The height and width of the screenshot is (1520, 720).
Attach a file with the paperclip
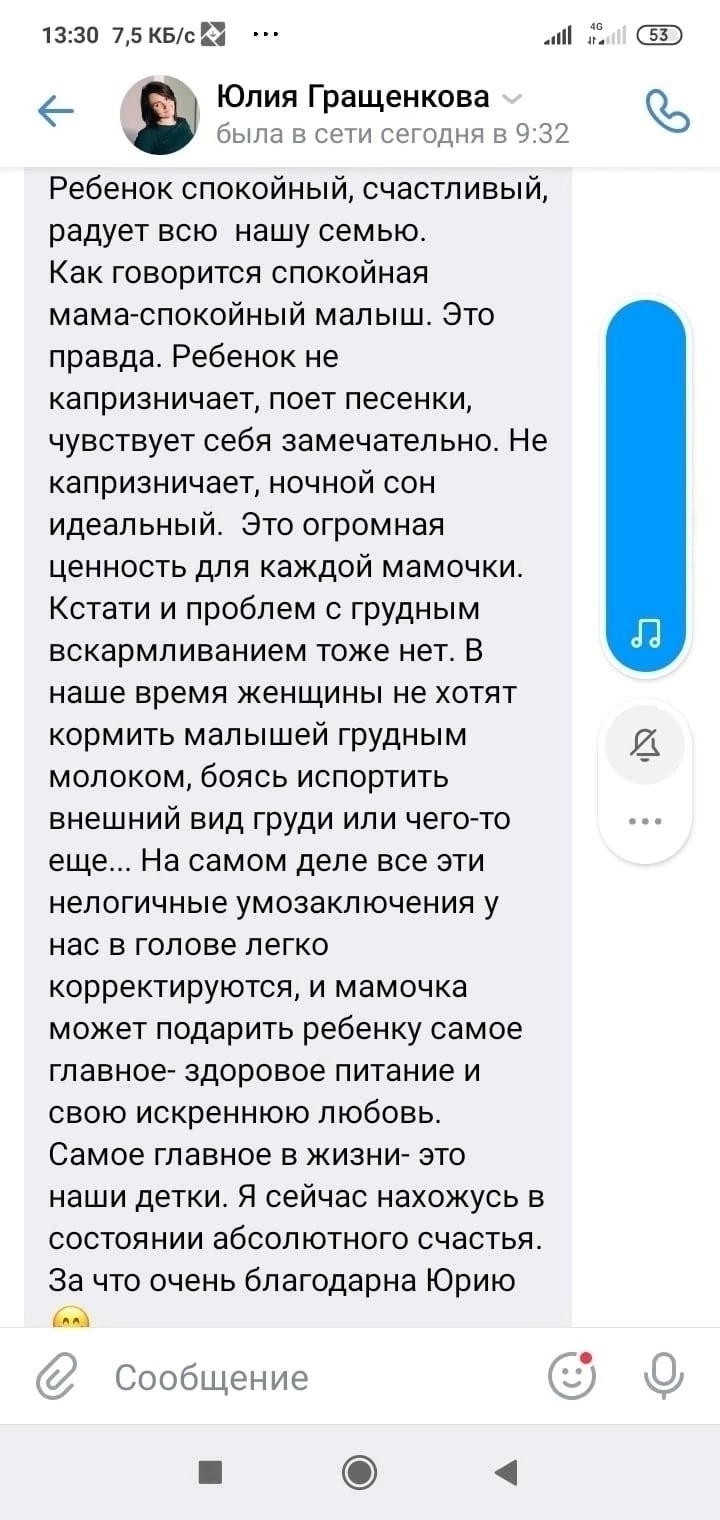tap(56, 1376)
